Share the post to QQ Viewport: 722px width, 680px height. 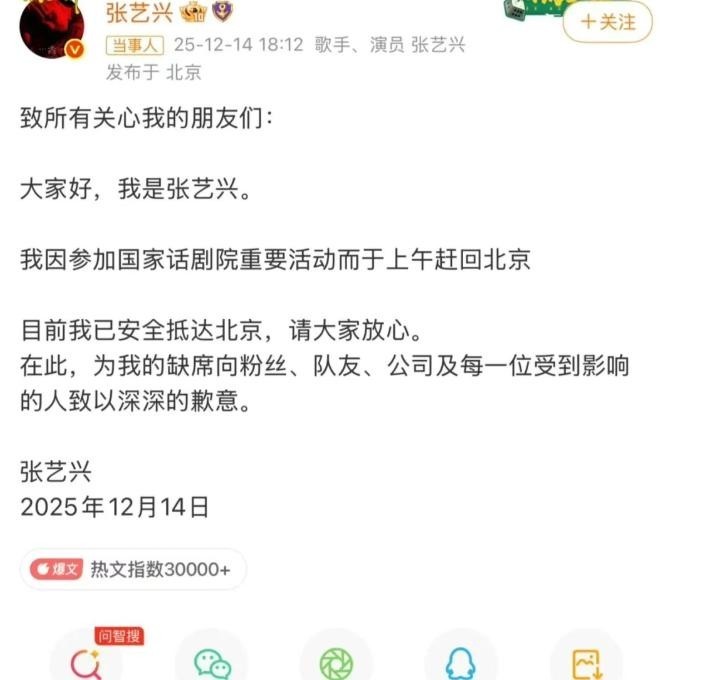[461, 662]
